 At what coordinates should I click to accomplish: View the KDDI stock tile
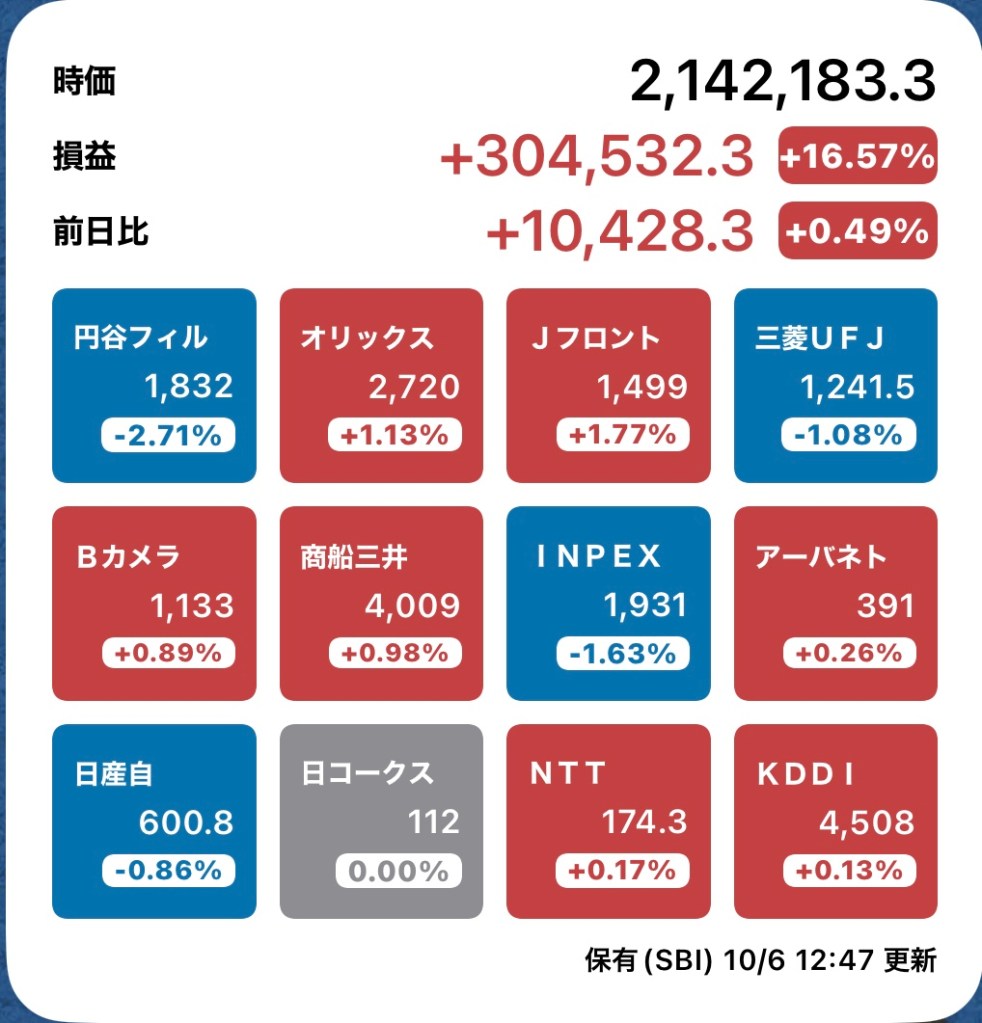[835, 821]
